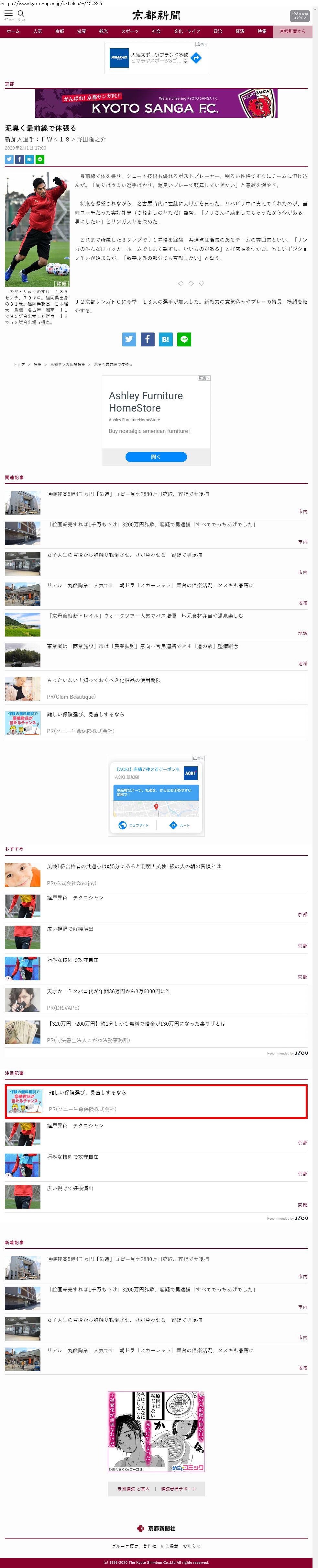Image resolution: width=318 pixels, height=1568 pixels.
Task: Switch to the 滋賀 tab
Action: click(81, 31)
